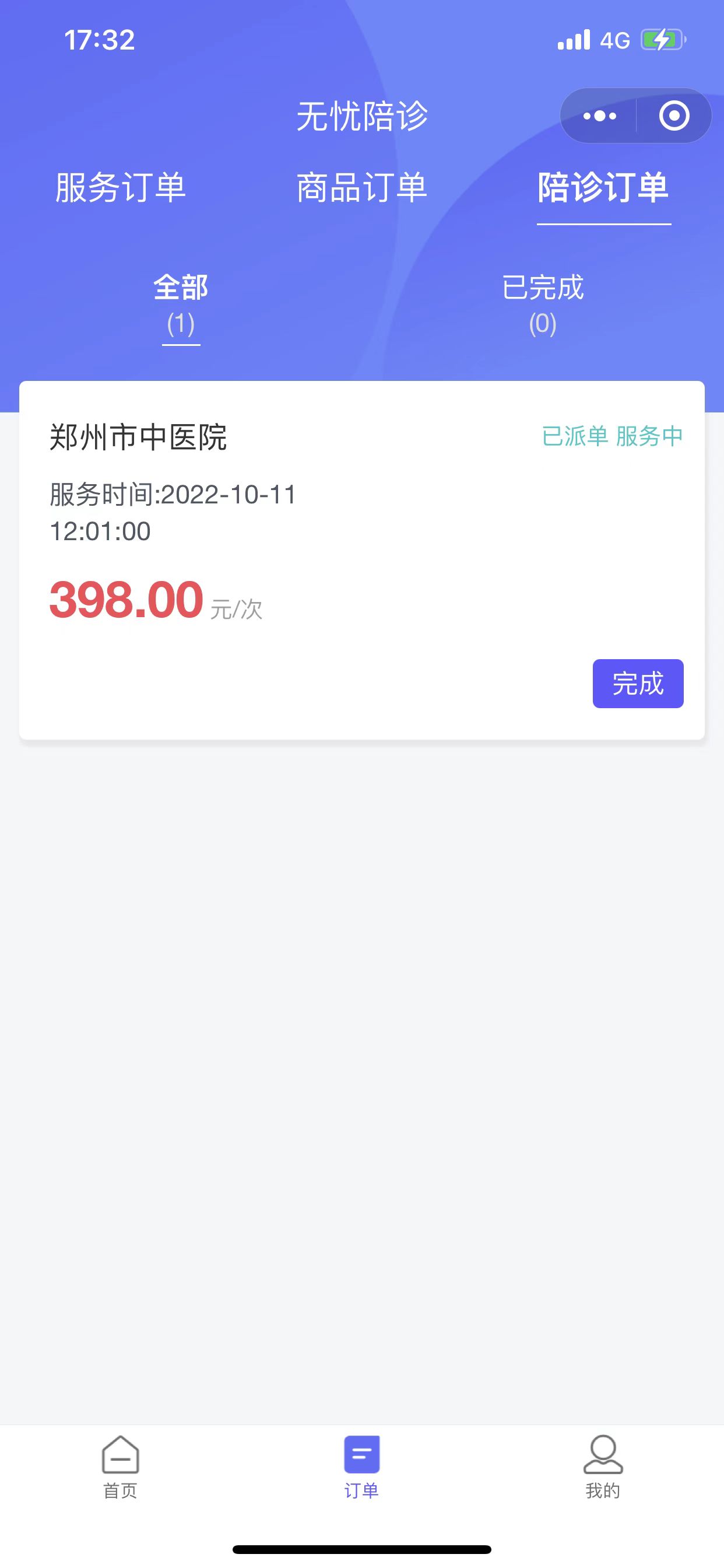The height and width of the screenshot is (1568, 724).
Task: Open the 我的 profile tab
Action: (x=603, y=1467)
